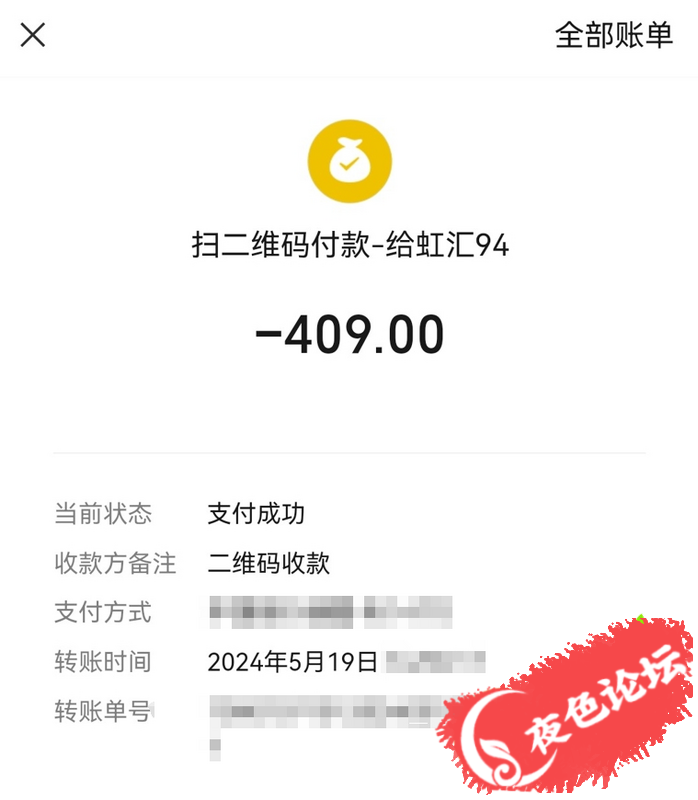Close the payment detail page

coord(33,36)
